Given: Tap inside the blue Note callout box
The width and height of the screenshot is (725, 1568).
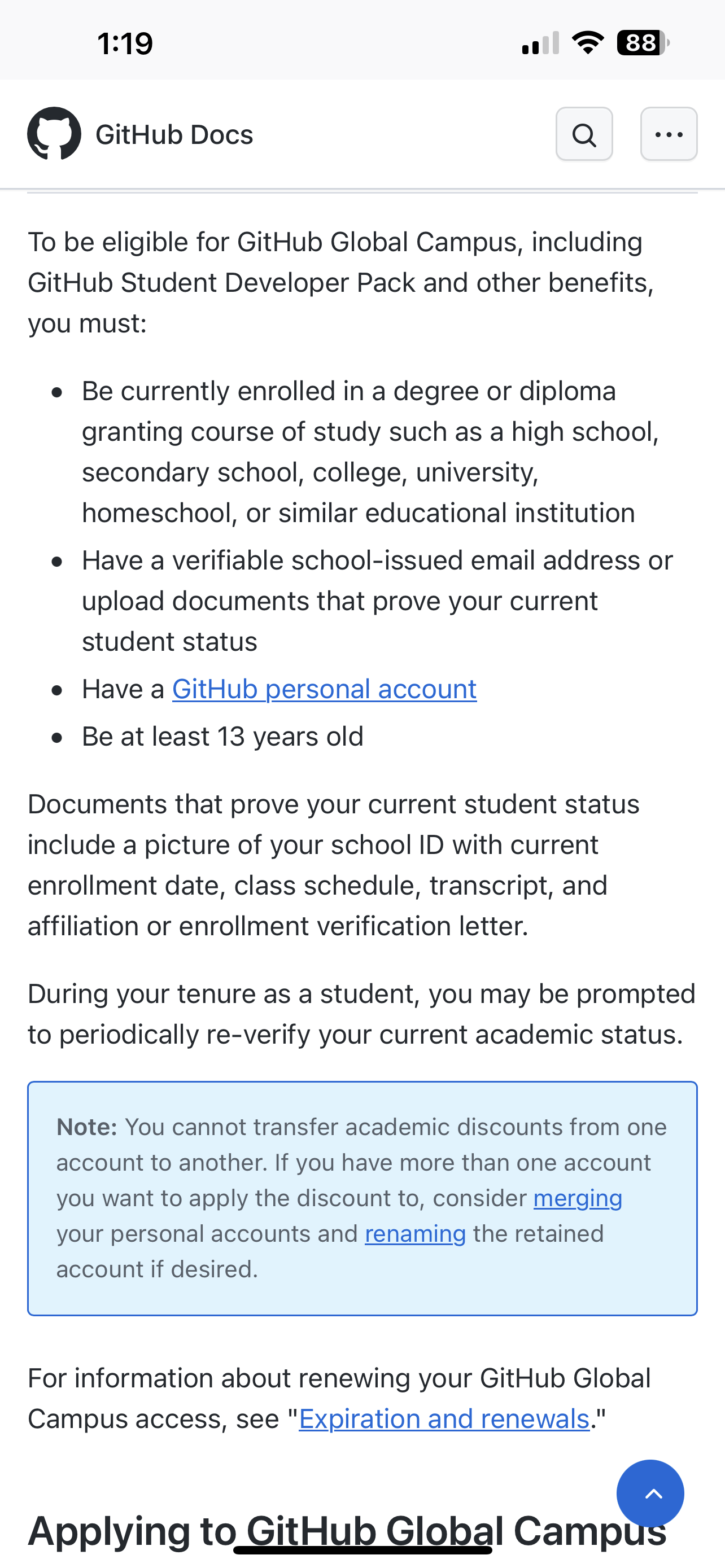Looking at the screenshot, I should pos(361,1193).
